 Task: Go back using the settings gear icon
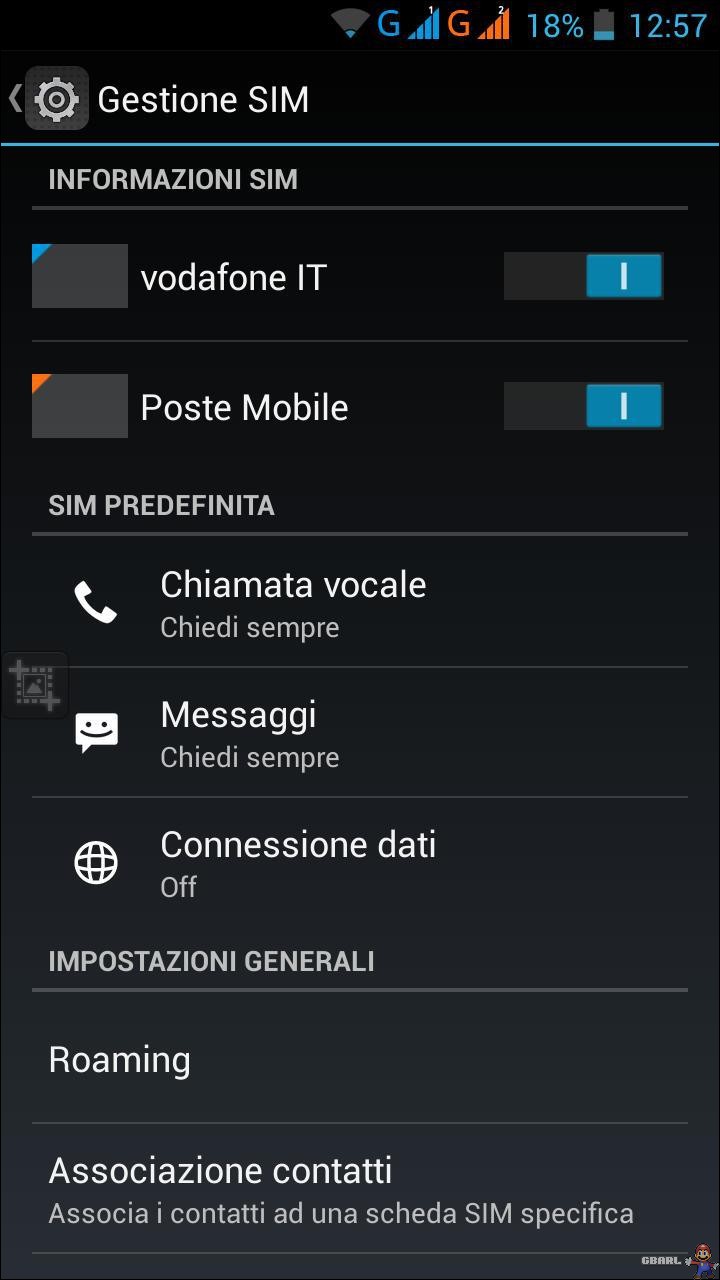pyautogui.click(x=57, y=98)
